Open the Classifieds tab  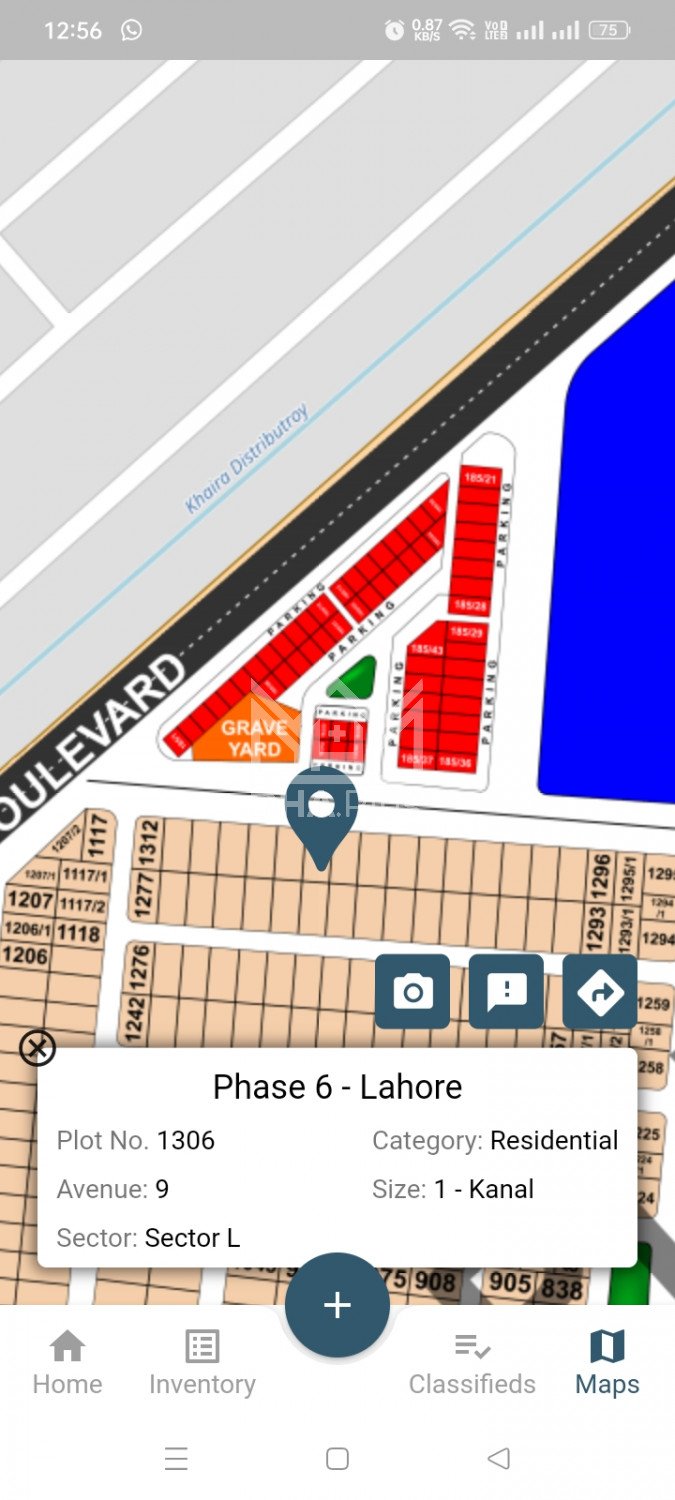pyautogui.click(x=472, y=1362)
